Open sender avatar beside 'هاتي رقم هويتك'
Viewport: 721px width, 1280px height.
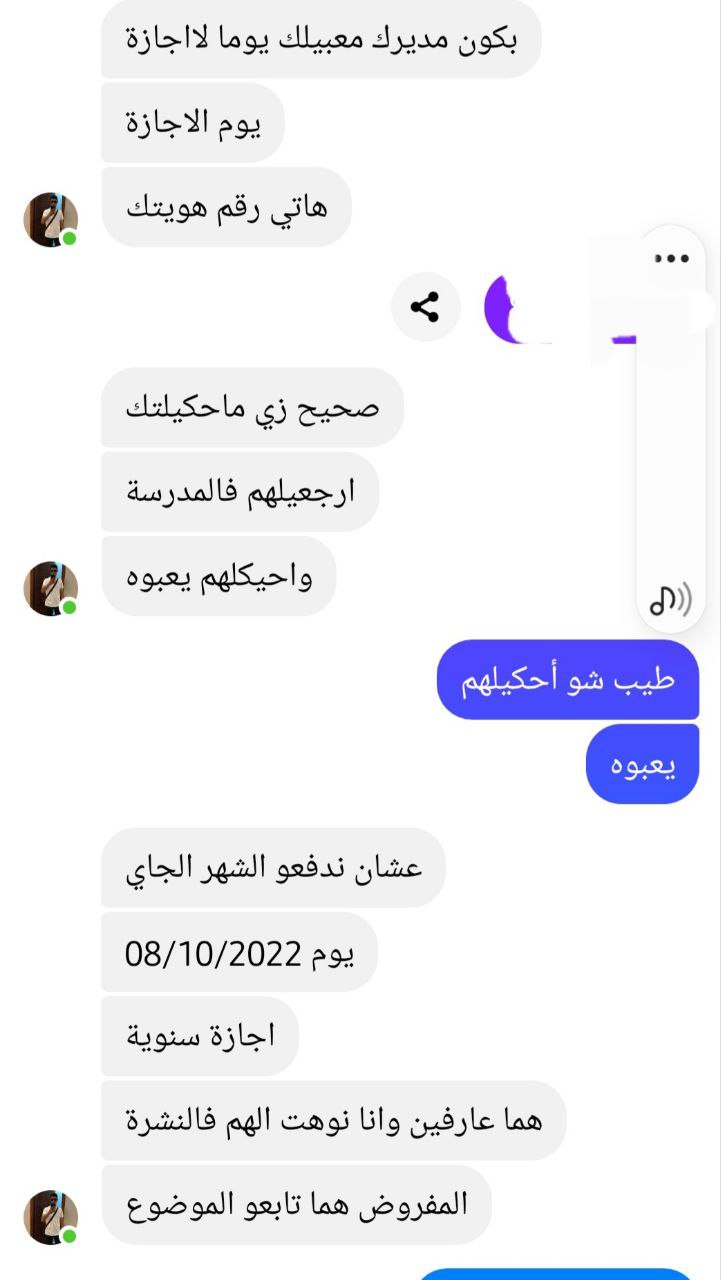coord(51,219)
